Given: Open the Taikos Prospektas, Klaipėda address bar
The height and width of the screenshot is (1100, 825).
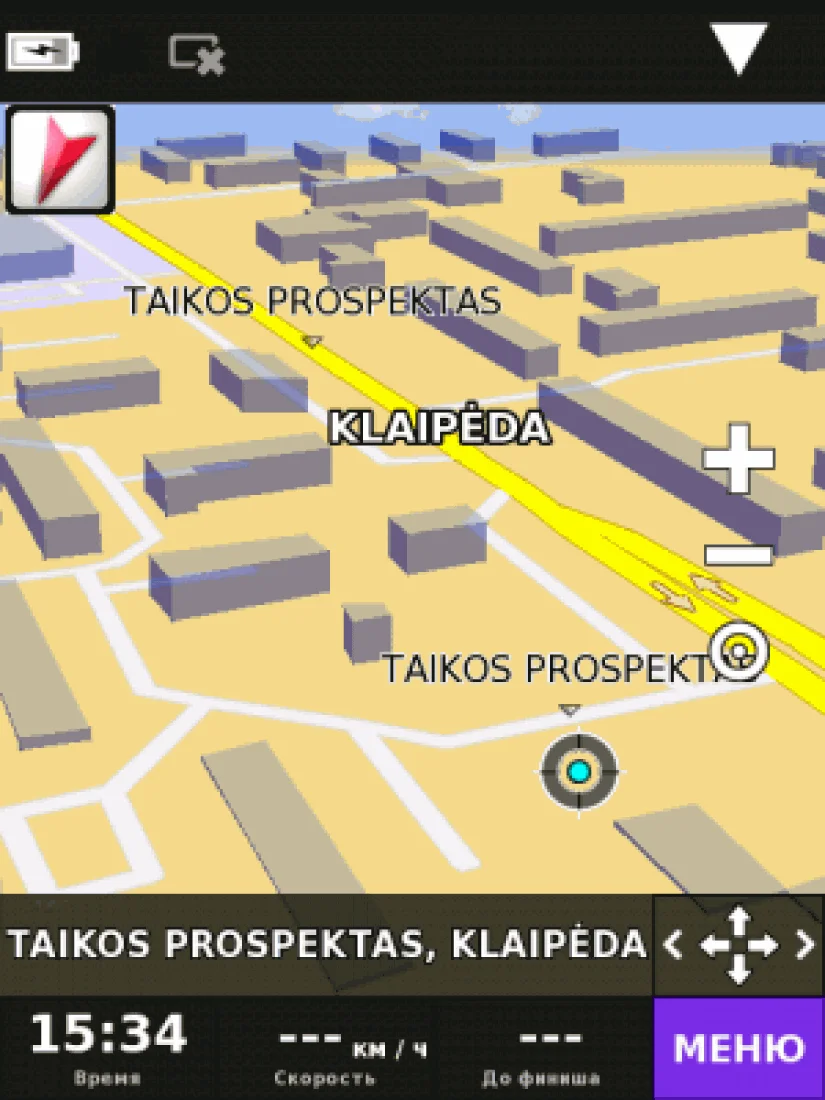Looking at the screenshot, I should 326,944.
